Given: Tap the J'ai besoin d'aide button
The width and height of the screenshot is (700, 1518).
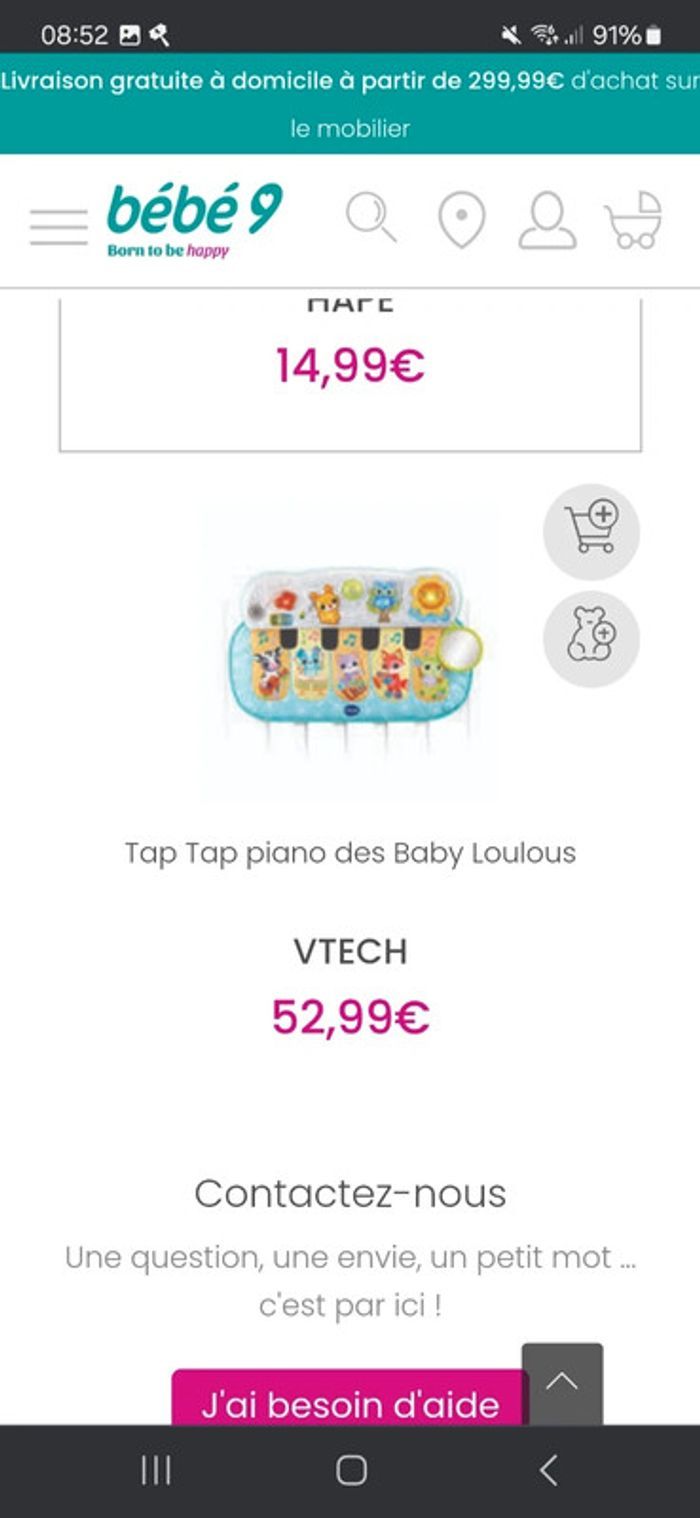Looking at the screenshot, I should 349,1403.
